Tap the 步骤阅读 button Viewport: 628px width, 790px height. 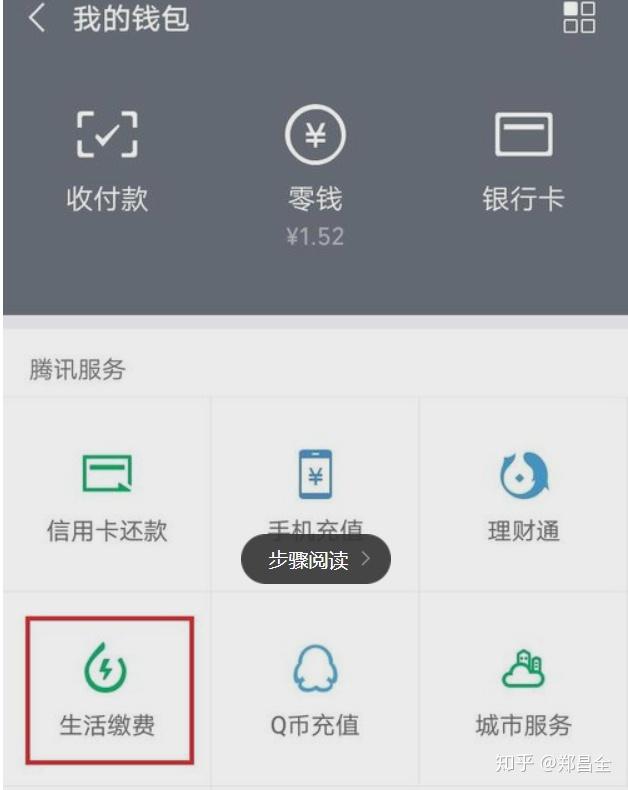(315, 560)
